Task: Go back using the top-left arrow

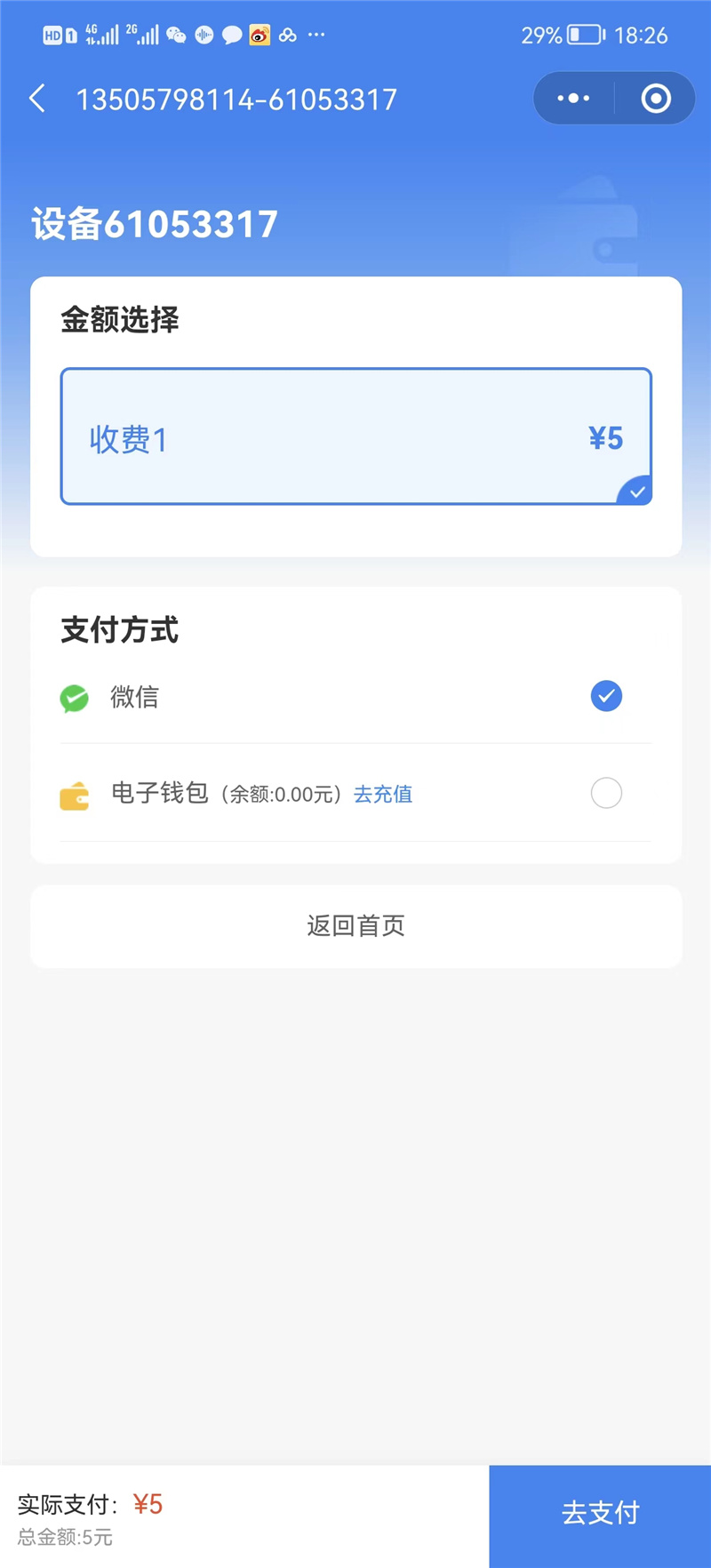Action: (x=37, y=99)
